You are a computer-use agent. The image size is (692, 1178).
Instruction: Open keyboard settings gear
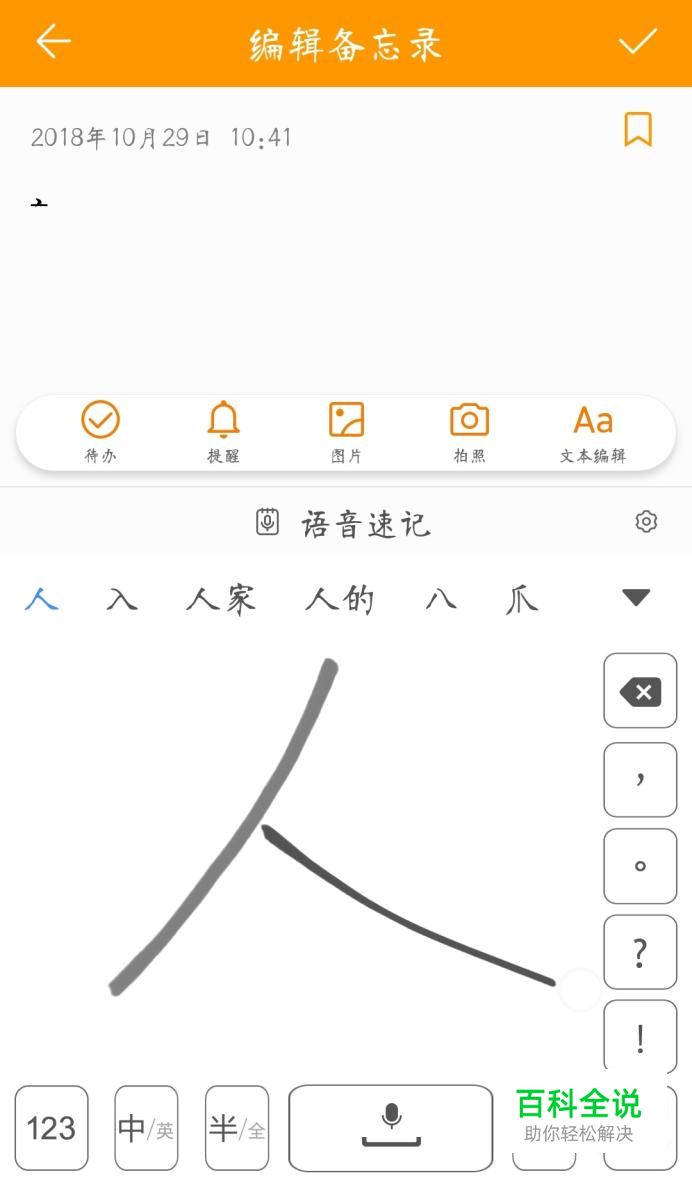click(646, 521)
